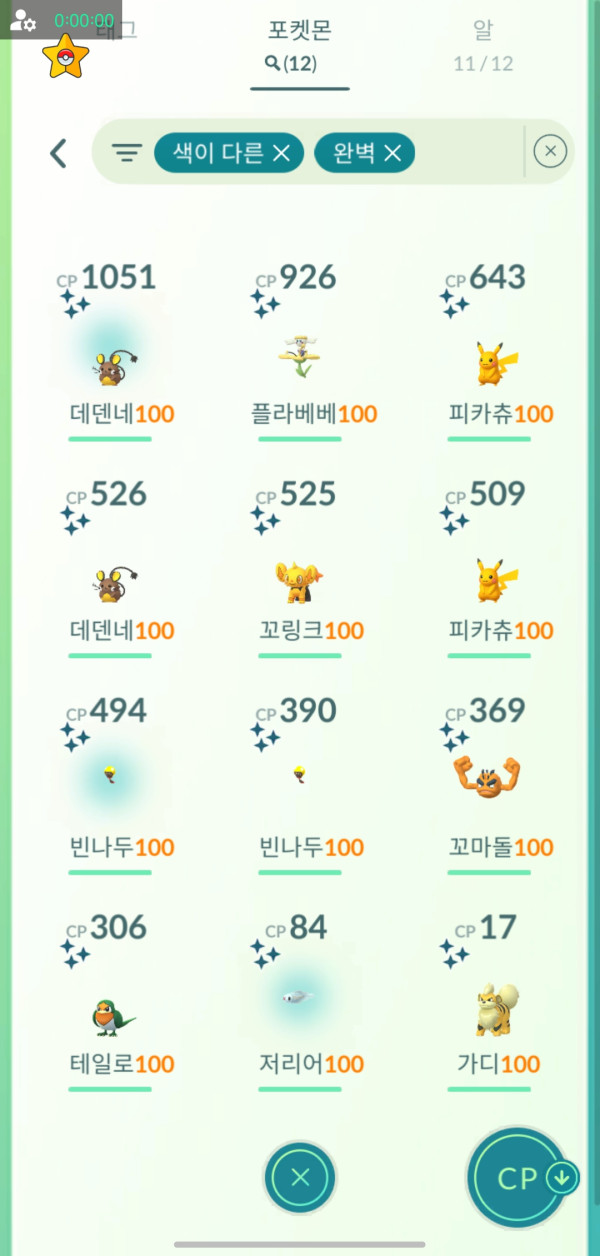Image resolution: width=600 pixels, height=1256 pixels.
Task: Go back with the left arrow
Action: point(58,153)
